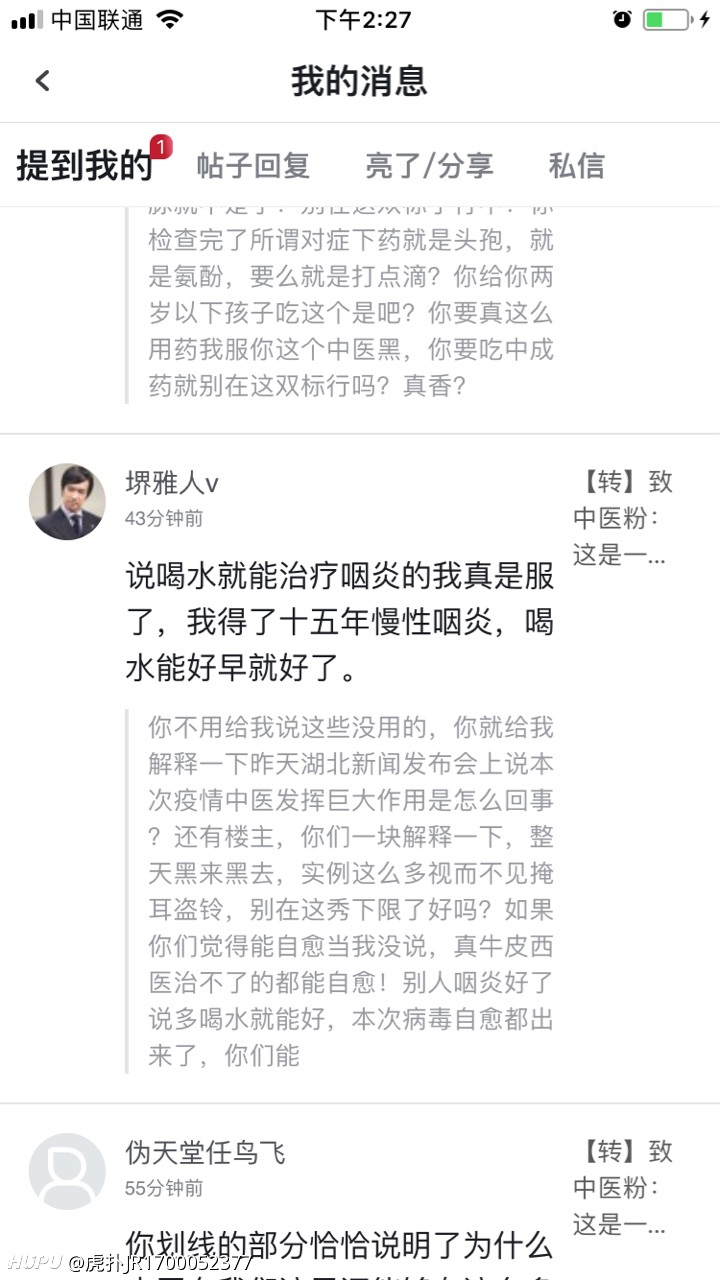Viewport: 720px width, 1280px height.
Task: Open the 亮了/分享 tab
Action: click(x=429, y=165)
